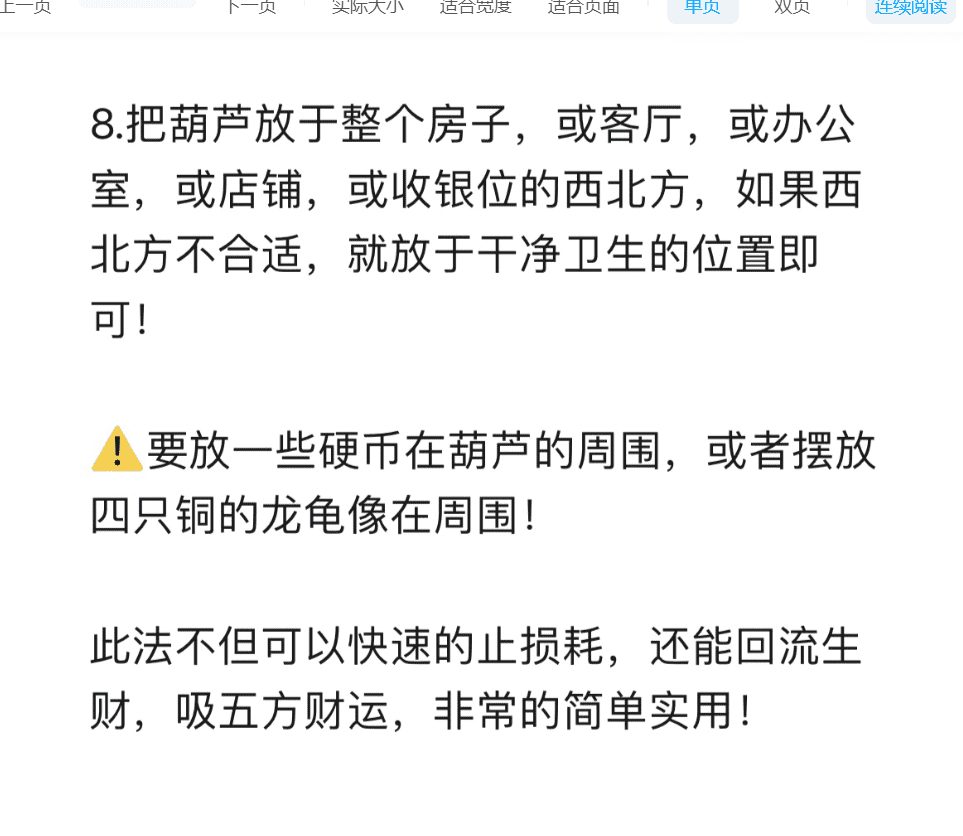Go to the previous page (上一页)

(x=25, y=7)
